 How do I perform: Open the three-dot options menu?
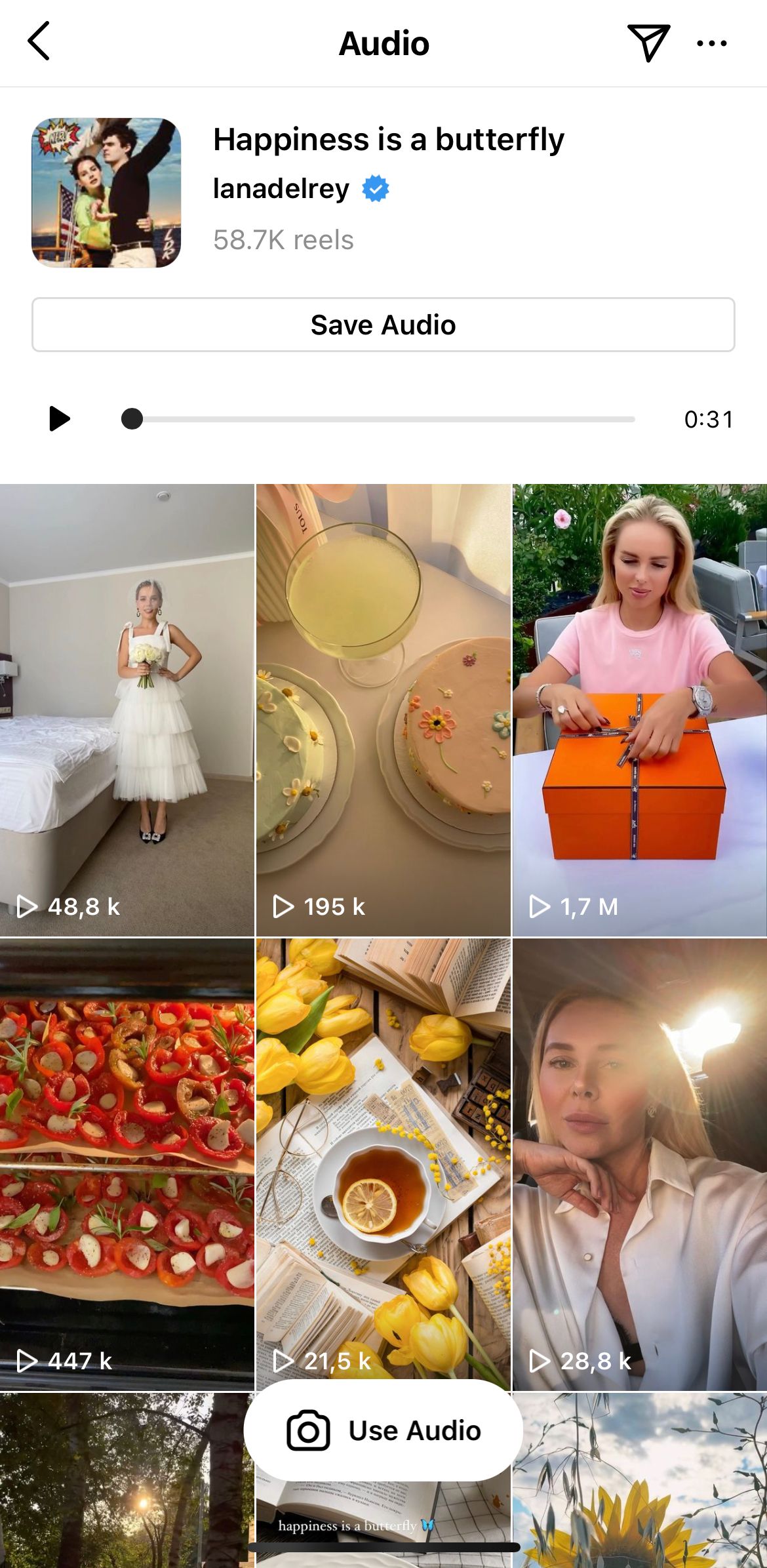[712, 43]
